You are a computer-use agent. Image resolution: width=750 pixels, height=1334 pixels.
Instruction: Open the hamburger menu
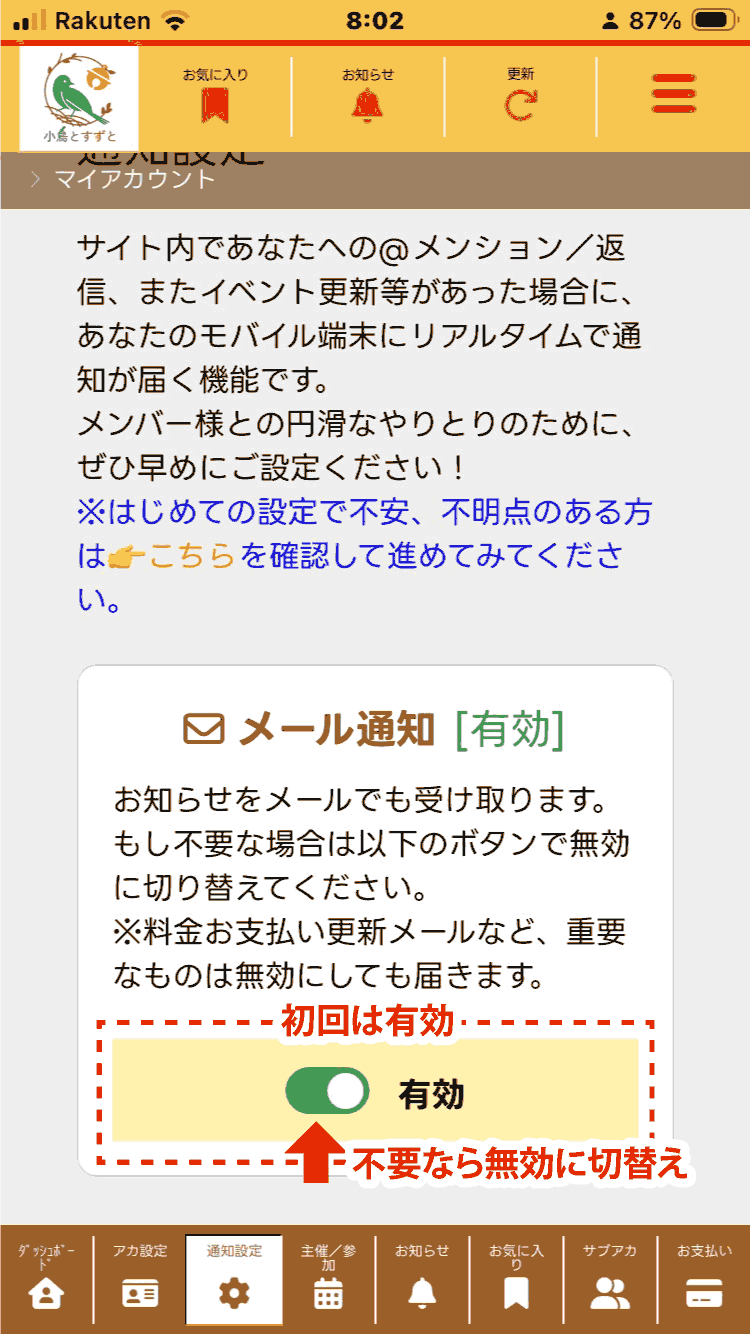[x=673, y=95]
